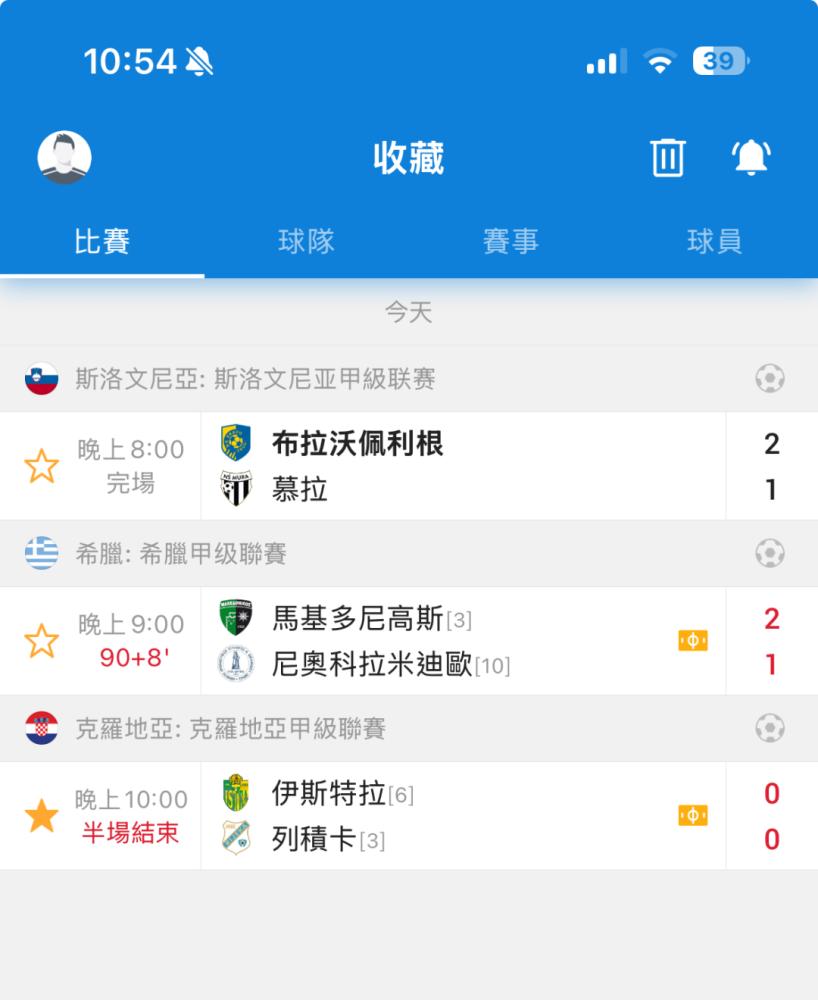Switch to the 球員 tab
This screenshot has height=1000, width=818.
pyautogui.click(x=714, y=241)
